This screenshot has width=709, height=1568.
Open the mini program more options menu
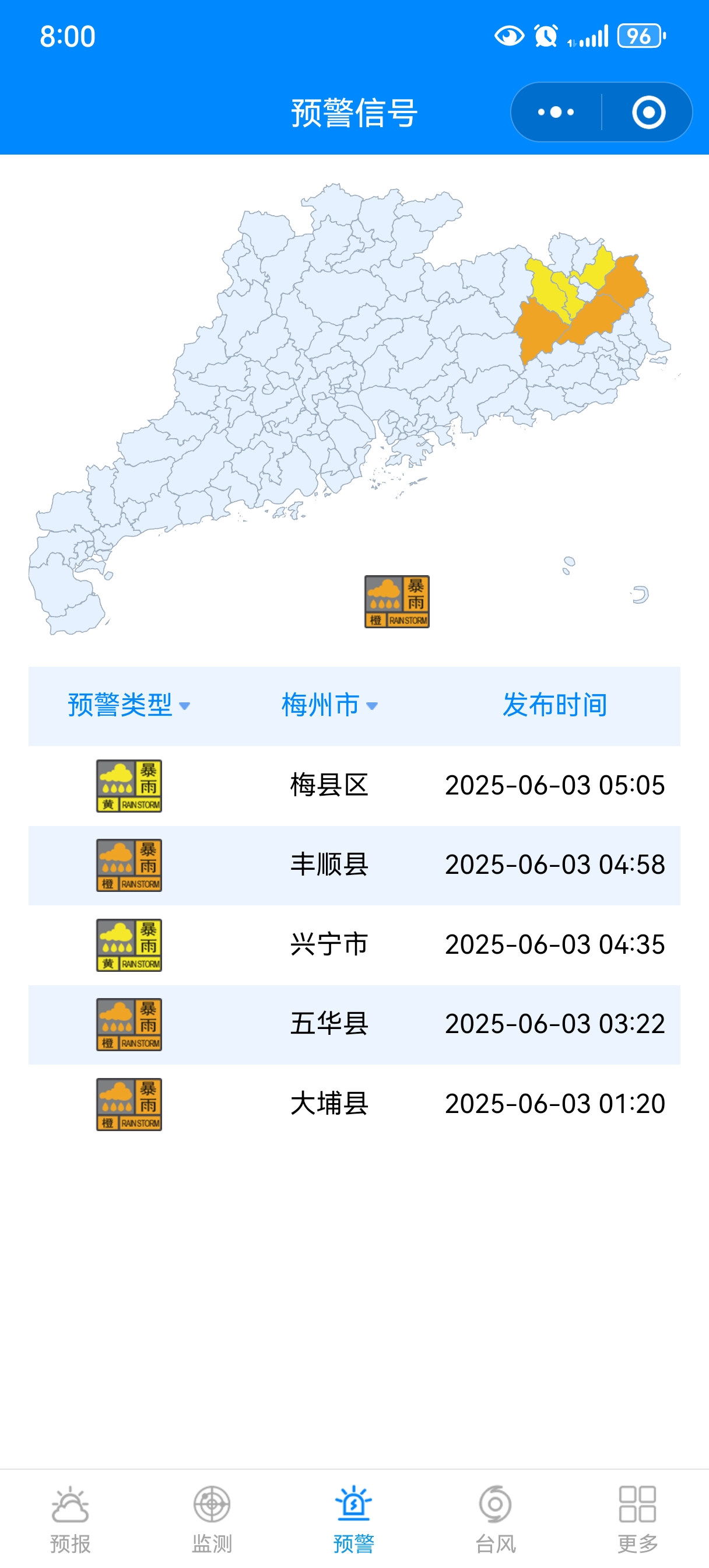click(x=556, y=112)
